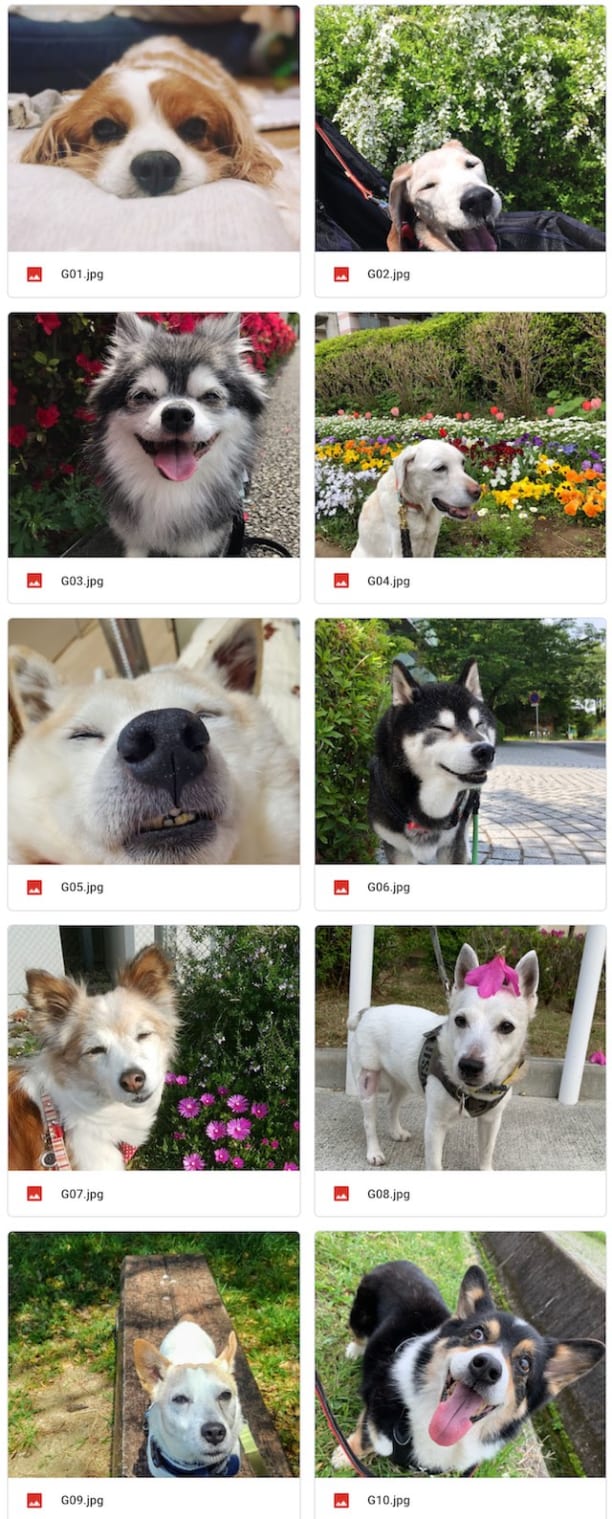The height and width of the screenshot is (1519, 612).
Task: Open the G03.jpg file tile
Action: (153, 435)
